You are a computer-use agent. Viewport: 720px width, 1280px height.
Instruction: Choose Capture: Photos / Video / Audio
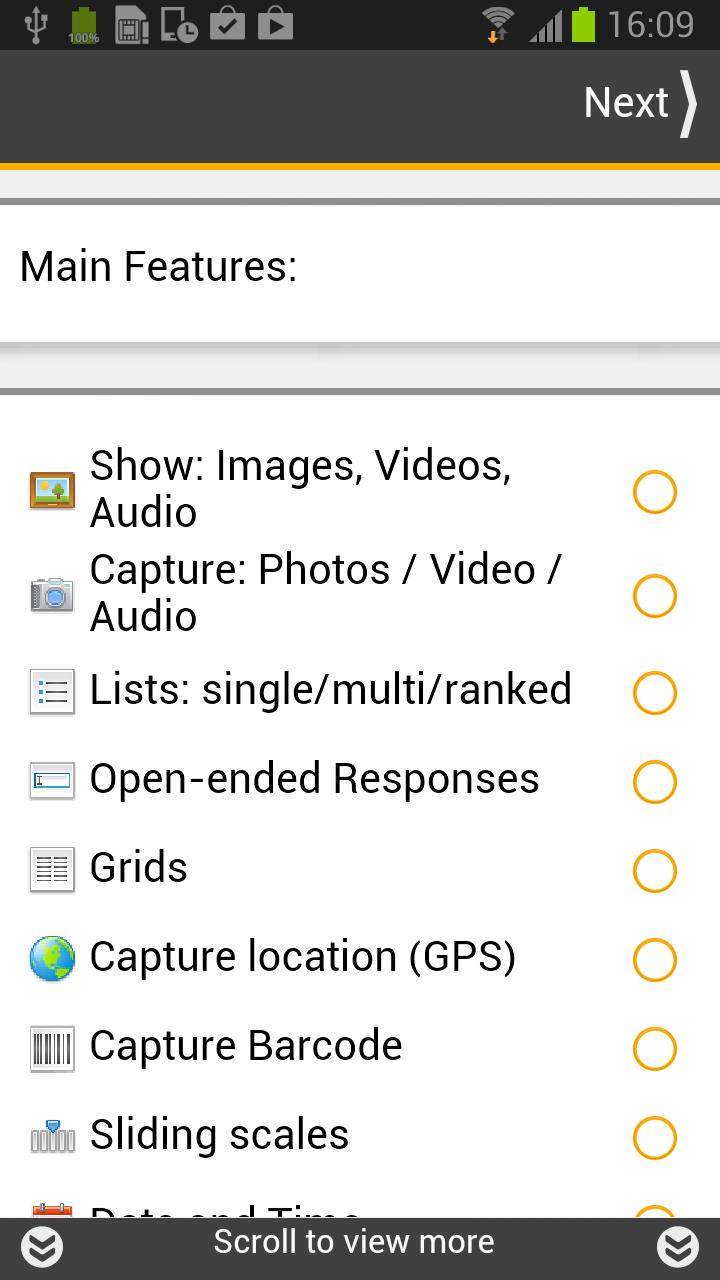click(x=655, y=596)
